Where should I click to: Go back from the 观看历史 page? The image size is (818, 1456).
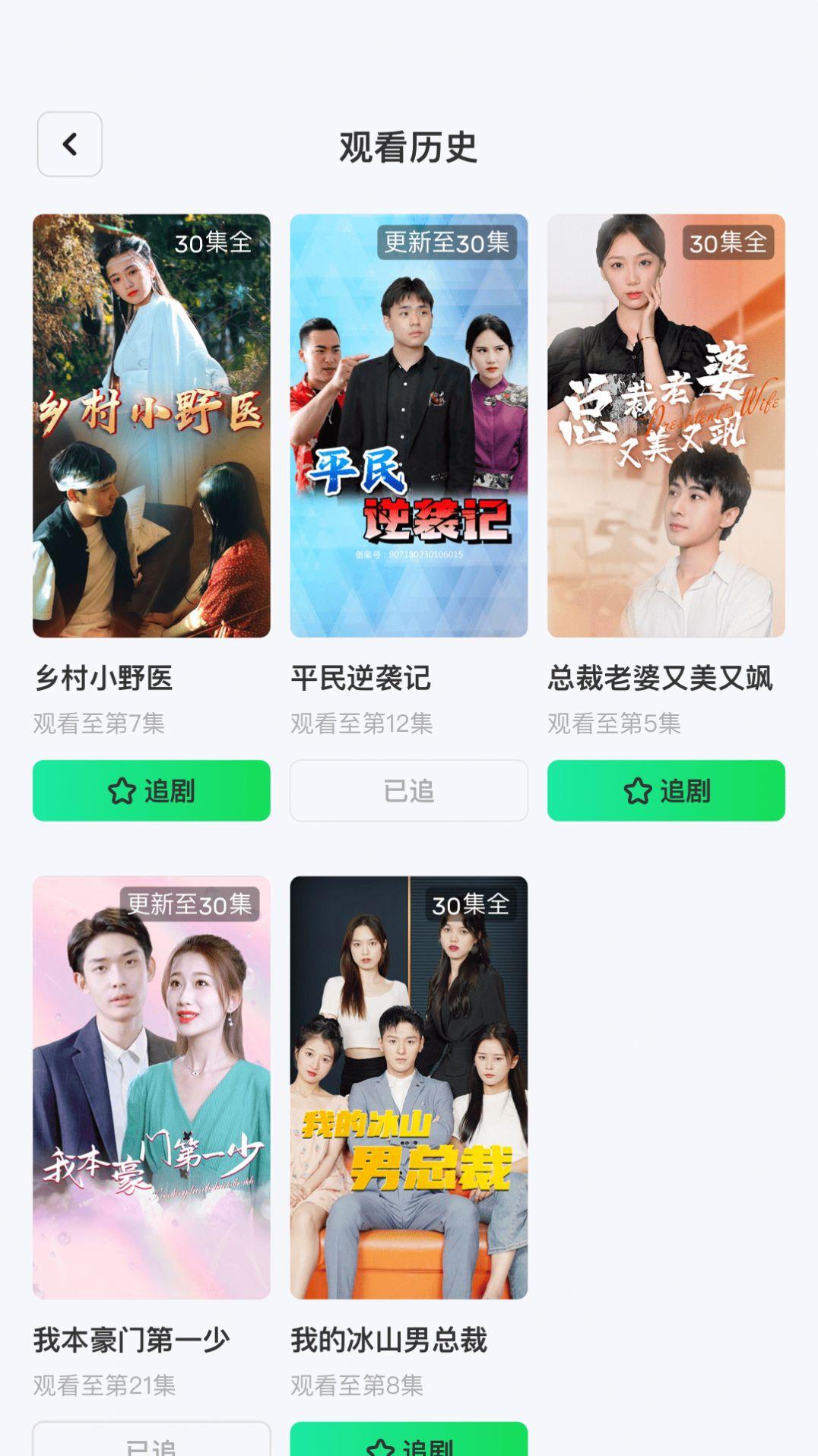pyautogui.click(x=70, y=144)
